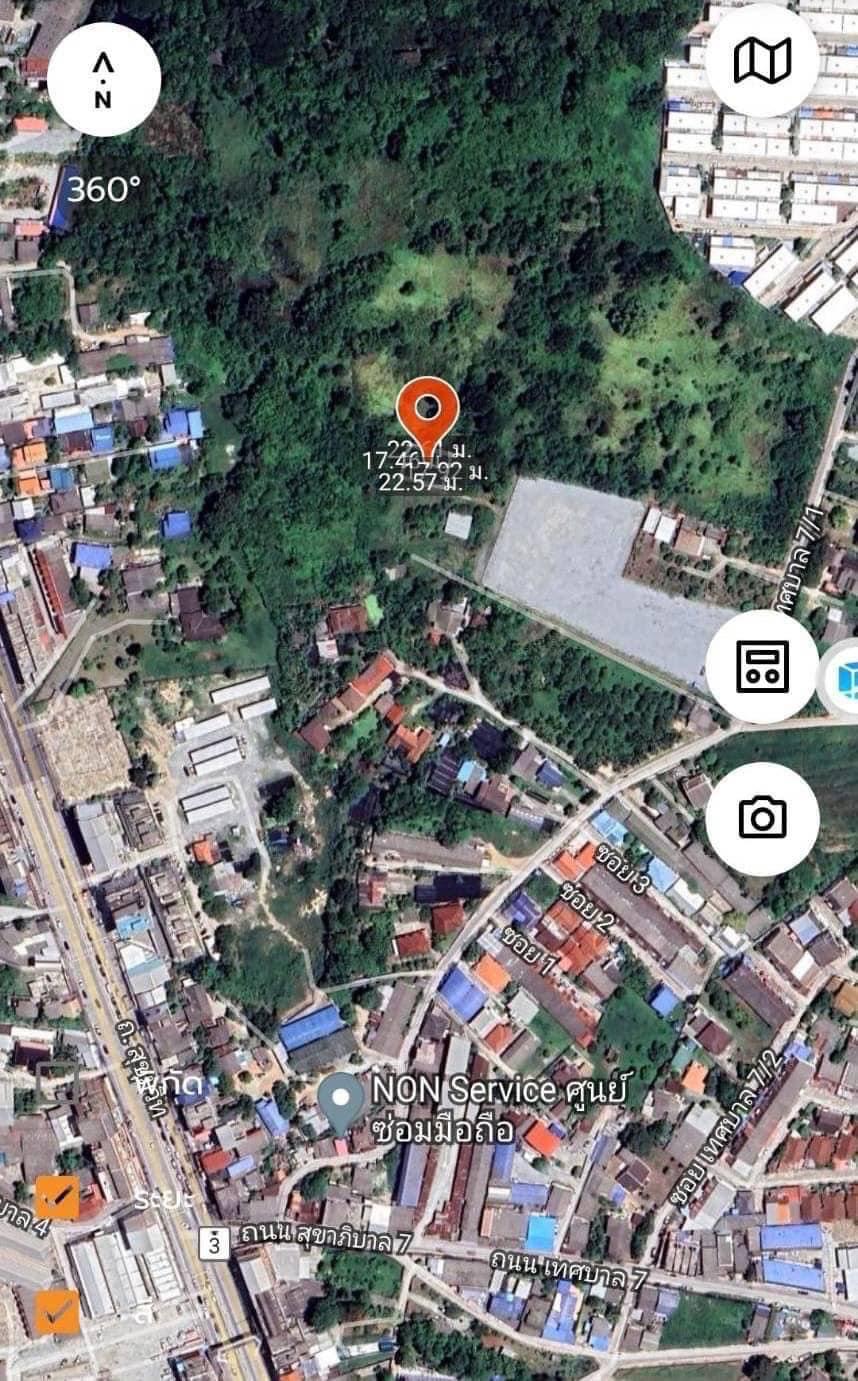Enable the พิกัด coordinates checkbox
Image resolution: width=858 pixels, height=1381 pixels.
point(58,1083)
